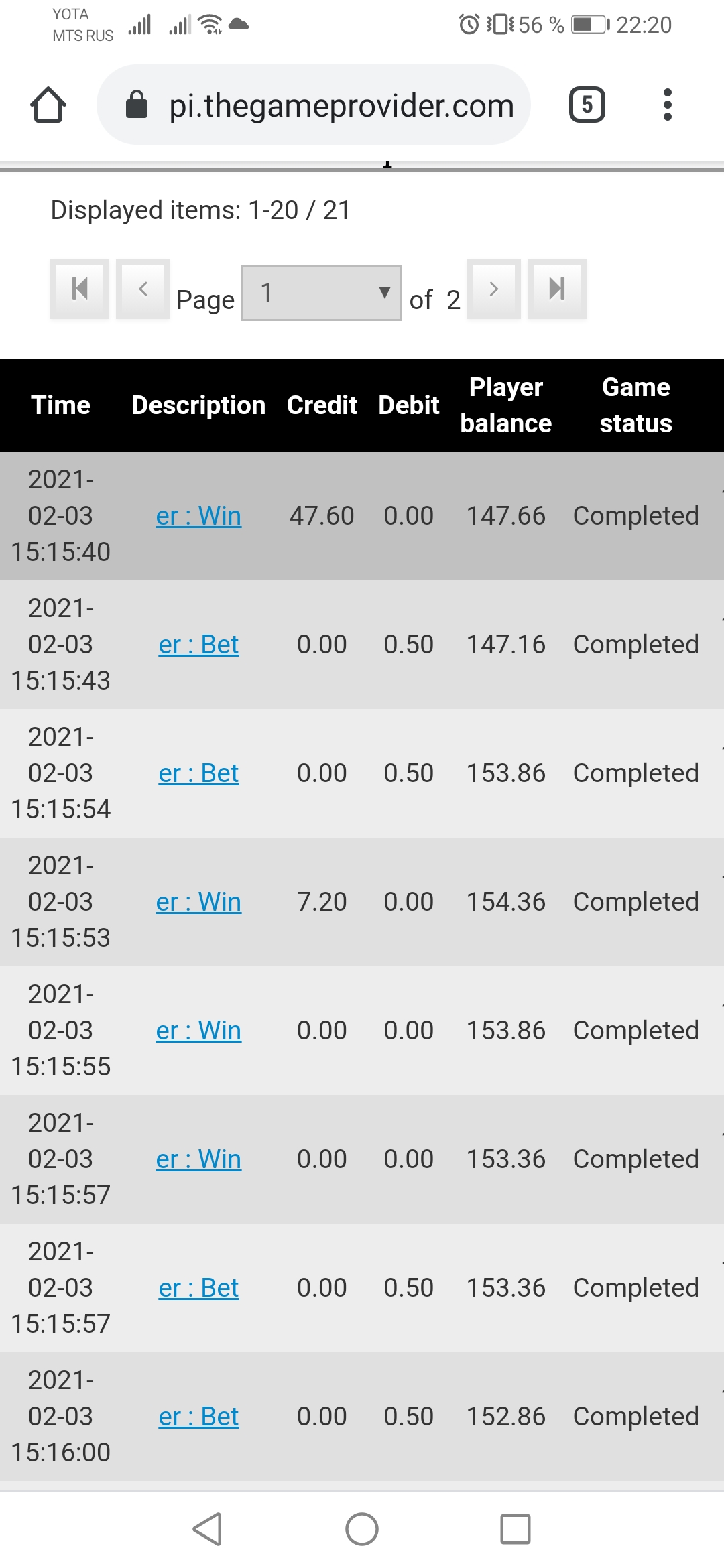Open the Bet link at 15:16:00
The image size is (724, 1568).
coord(198,1417)
